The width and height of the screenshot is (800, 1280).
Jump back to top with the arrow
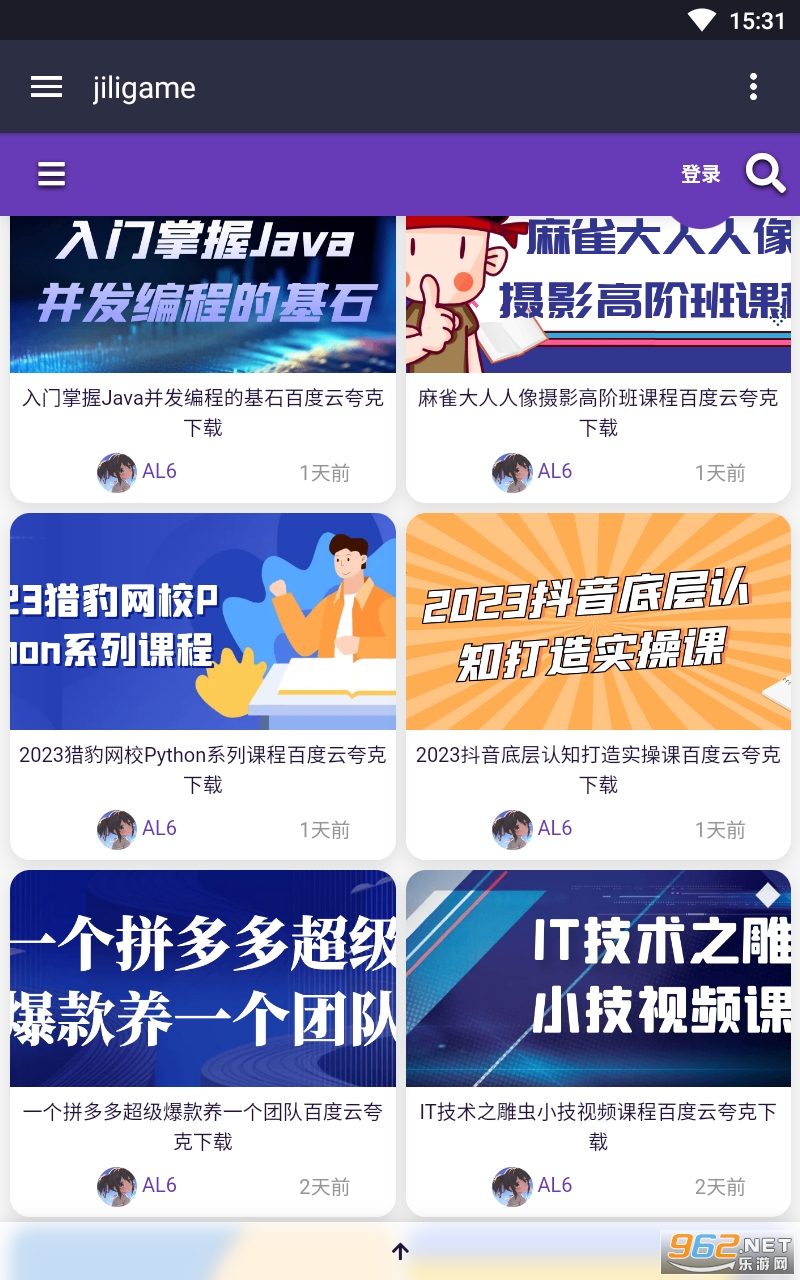pos(400,1251)
